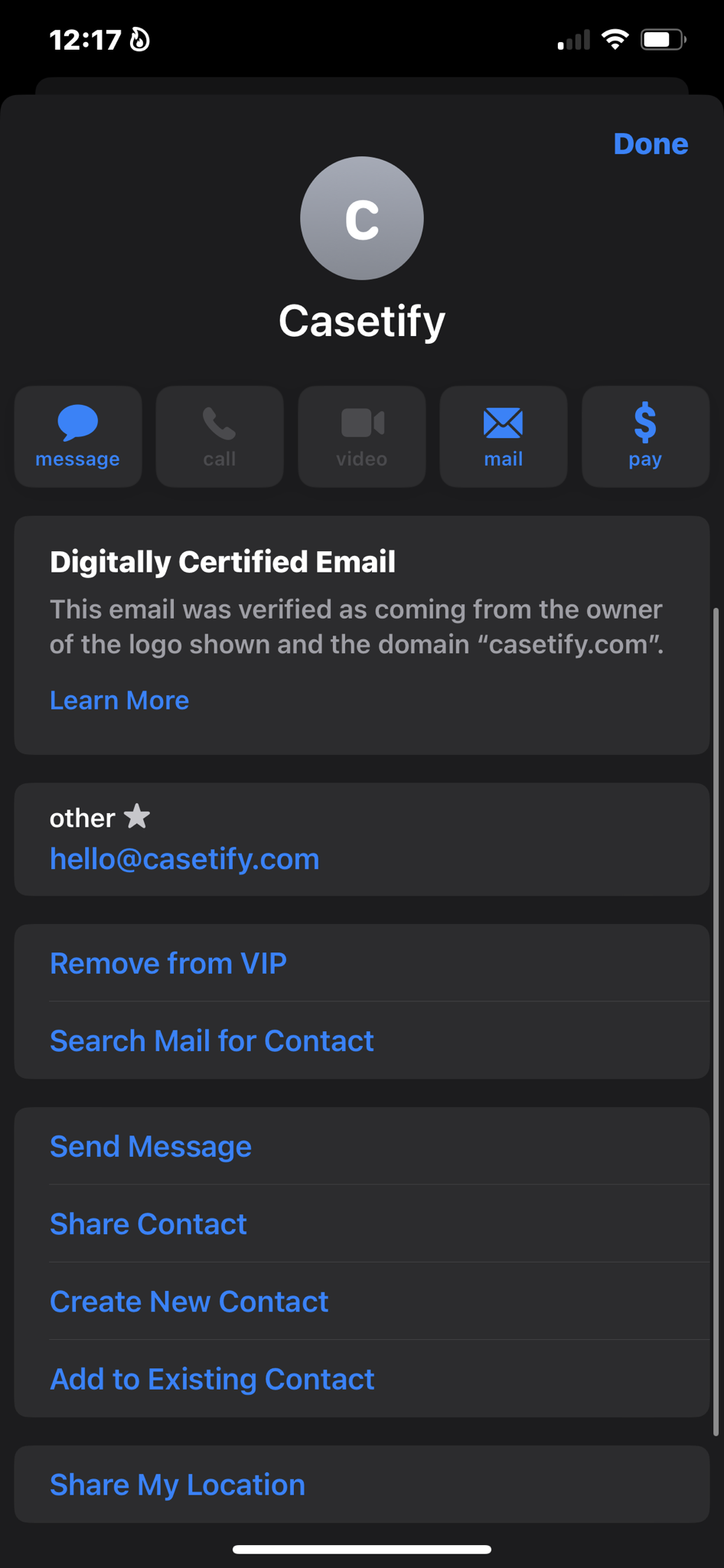The width and height of the screenshot is (724, 1568).
Task: Tap the pay dollar button
Action: click(645, 436)
